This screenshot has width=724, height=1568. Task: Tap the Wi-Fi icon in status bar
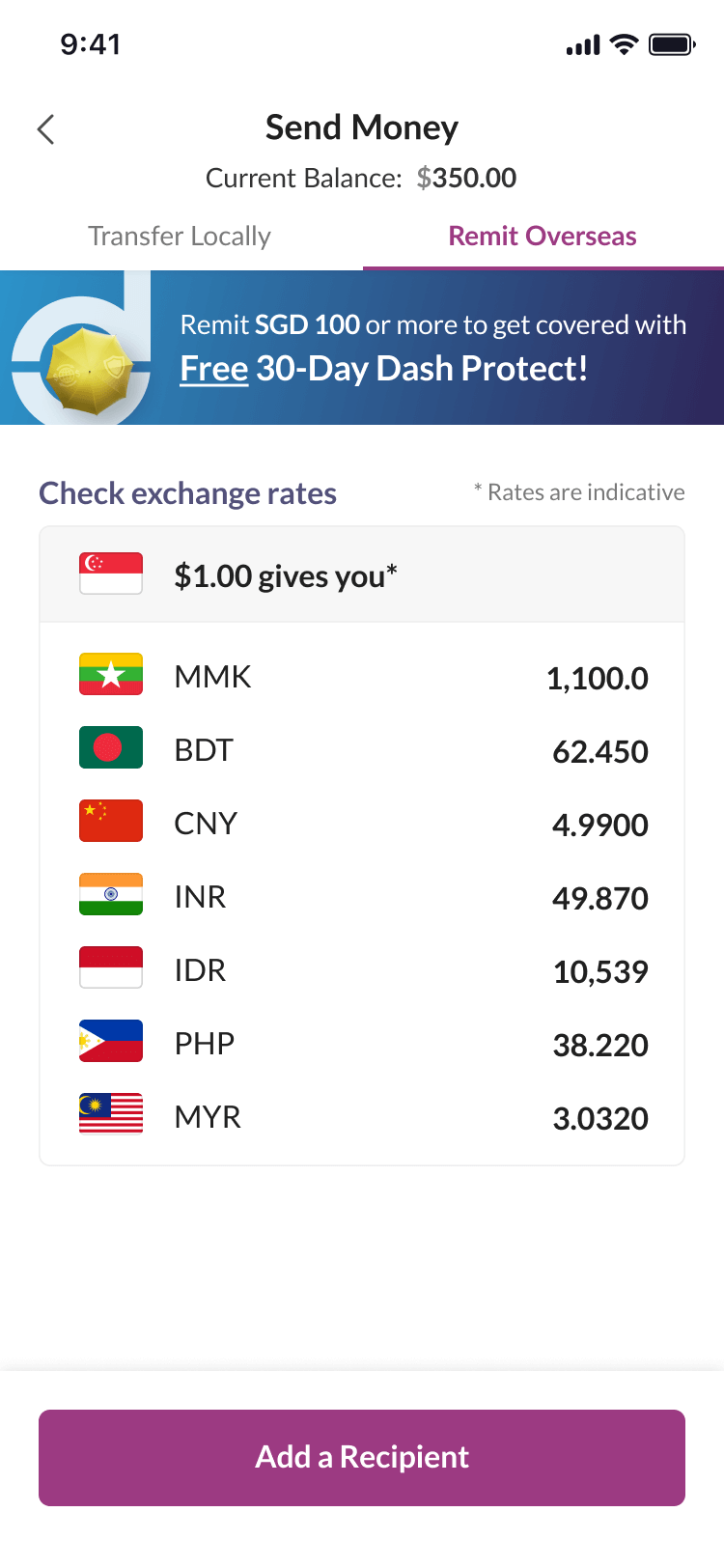coord(624,42)
